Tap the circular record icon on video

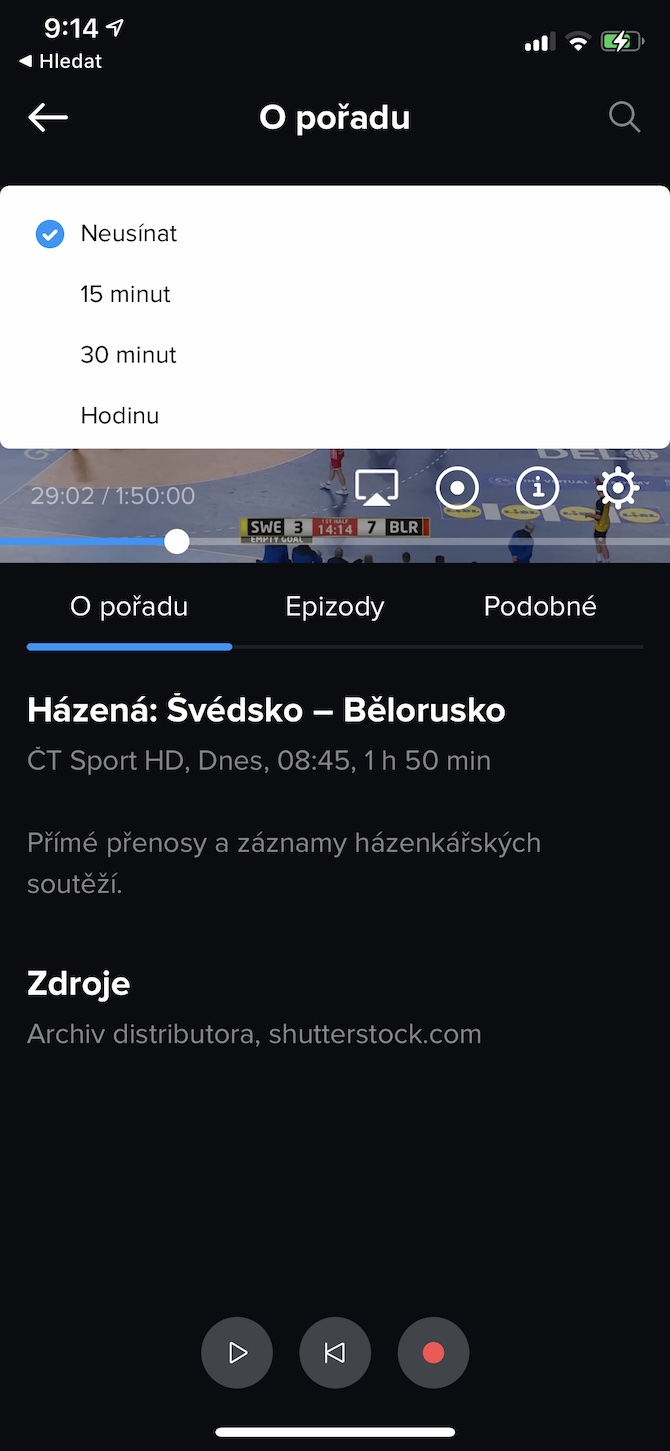pos(457,488)
